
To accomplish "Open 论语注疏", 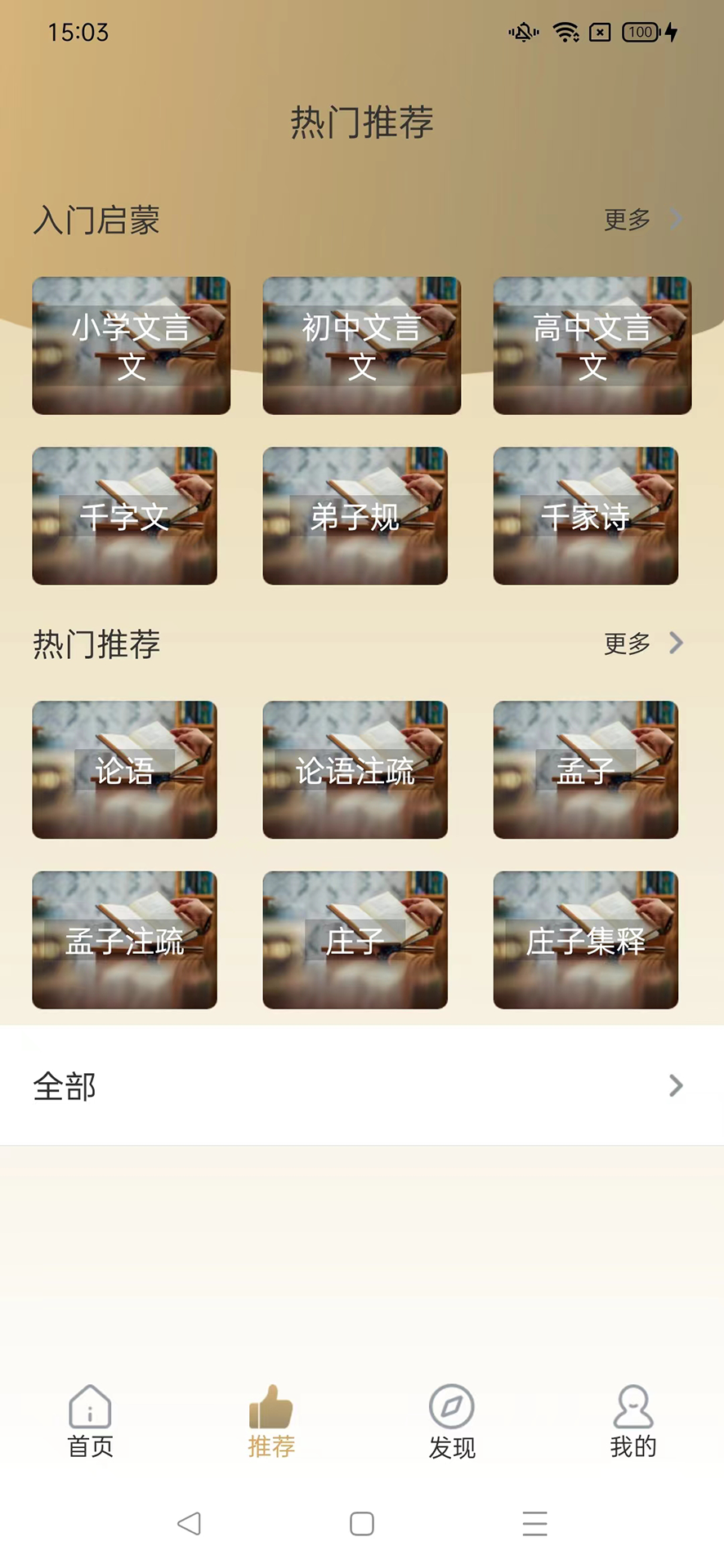I will [355, 769].
